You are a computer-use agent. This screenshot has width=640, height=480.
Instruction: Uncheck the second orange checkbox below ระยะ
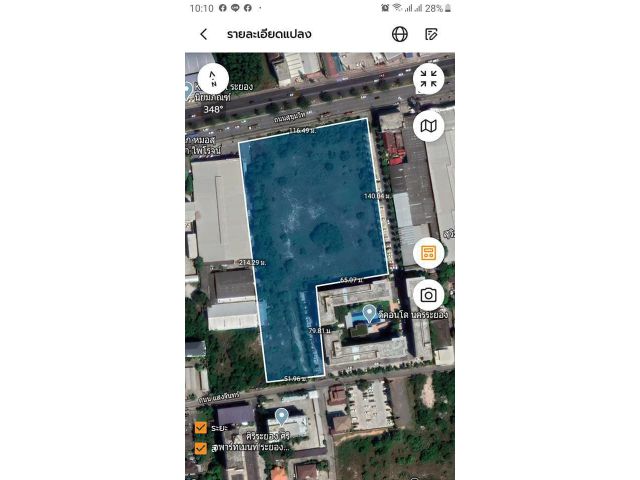[201, 448]
